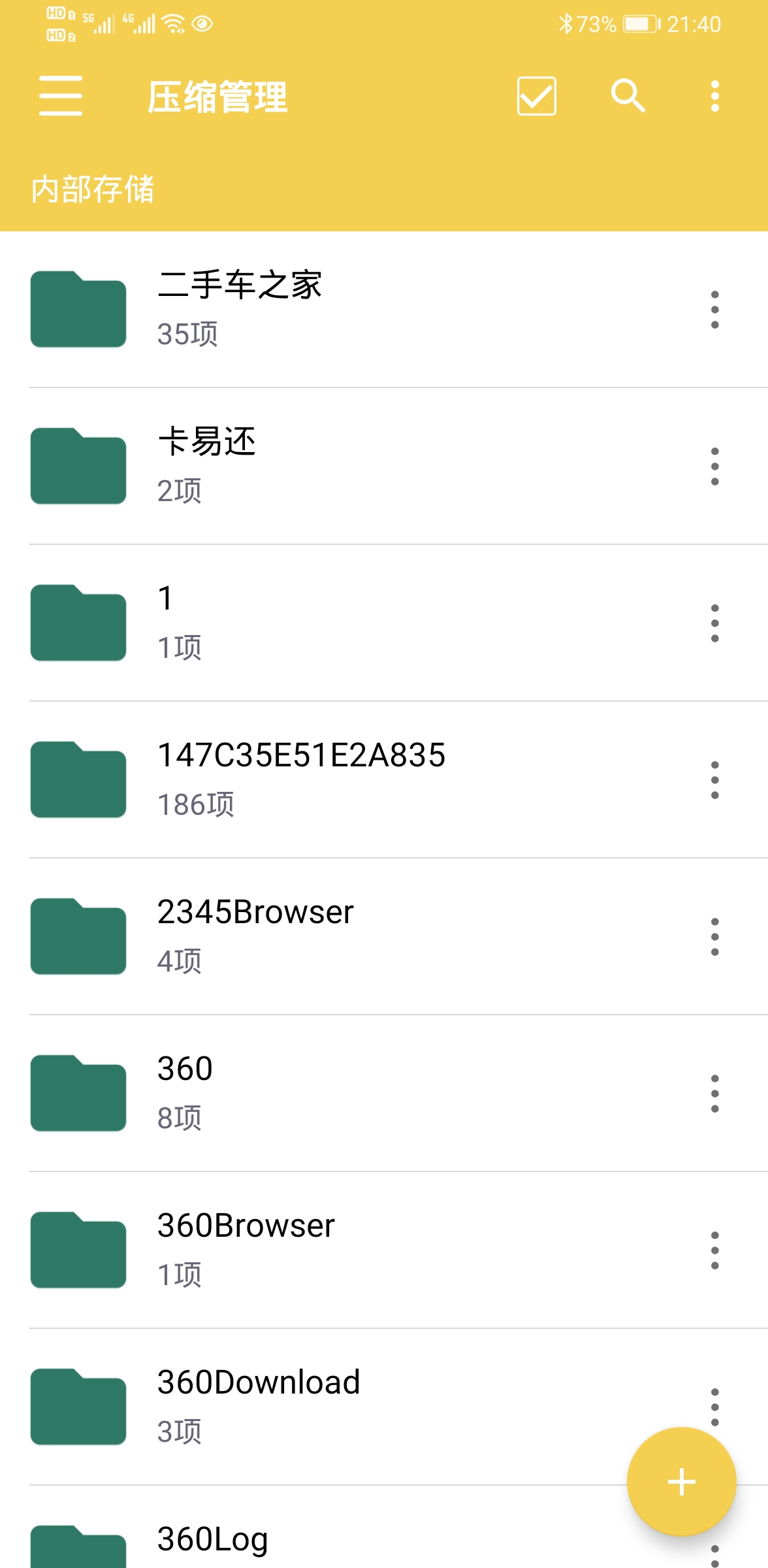Open the folder named 1
The height and width of the screenshot is (1568, 768).
[x=327, y=623]
